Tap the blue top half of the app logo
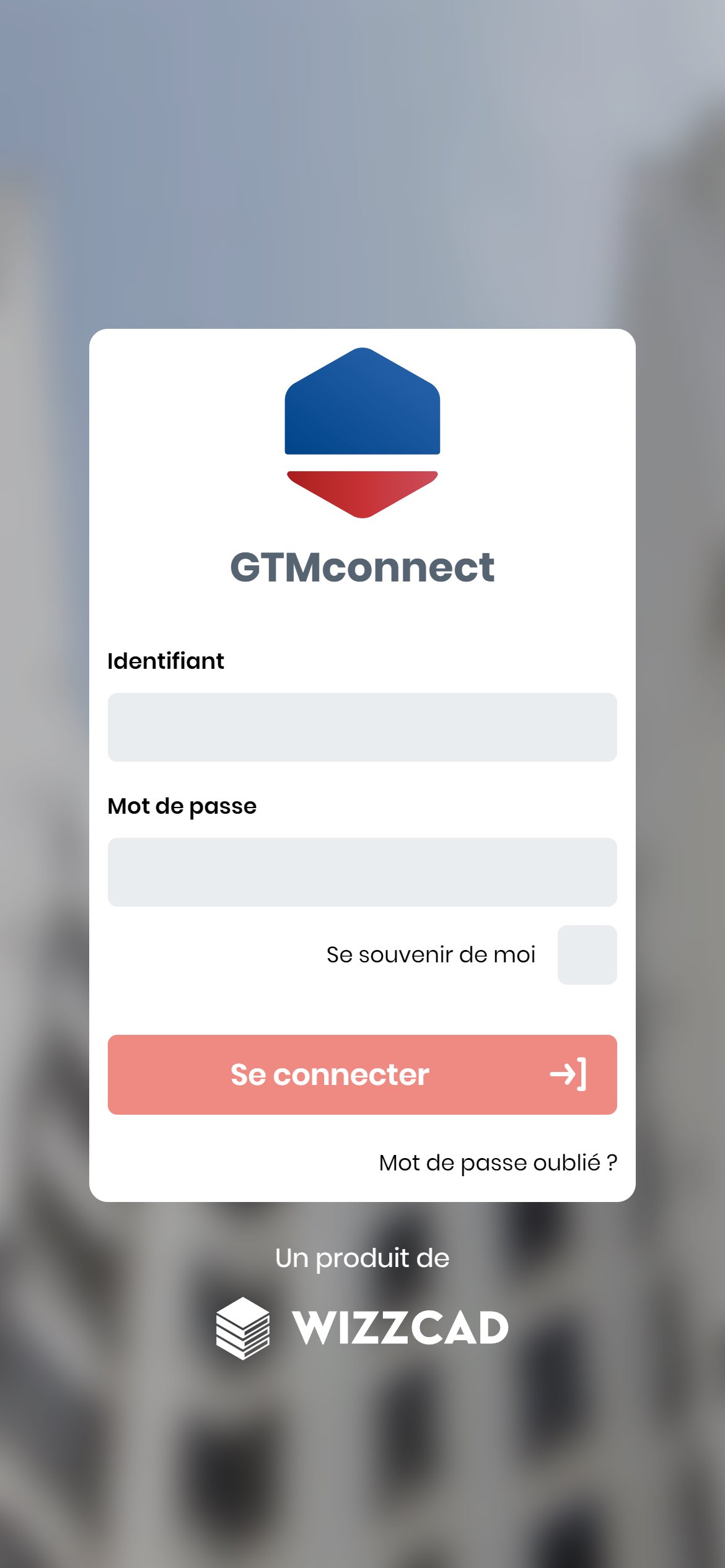The image size is (725, 1568). [362, 406]
